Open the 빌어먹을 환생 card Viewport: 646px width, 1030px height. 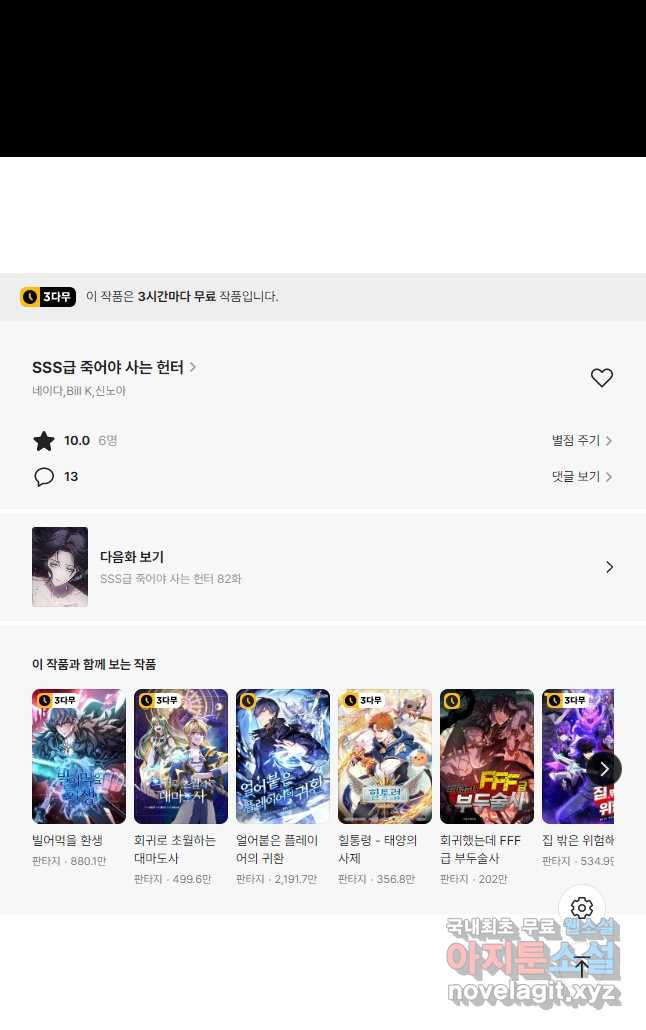click(79, 756)
